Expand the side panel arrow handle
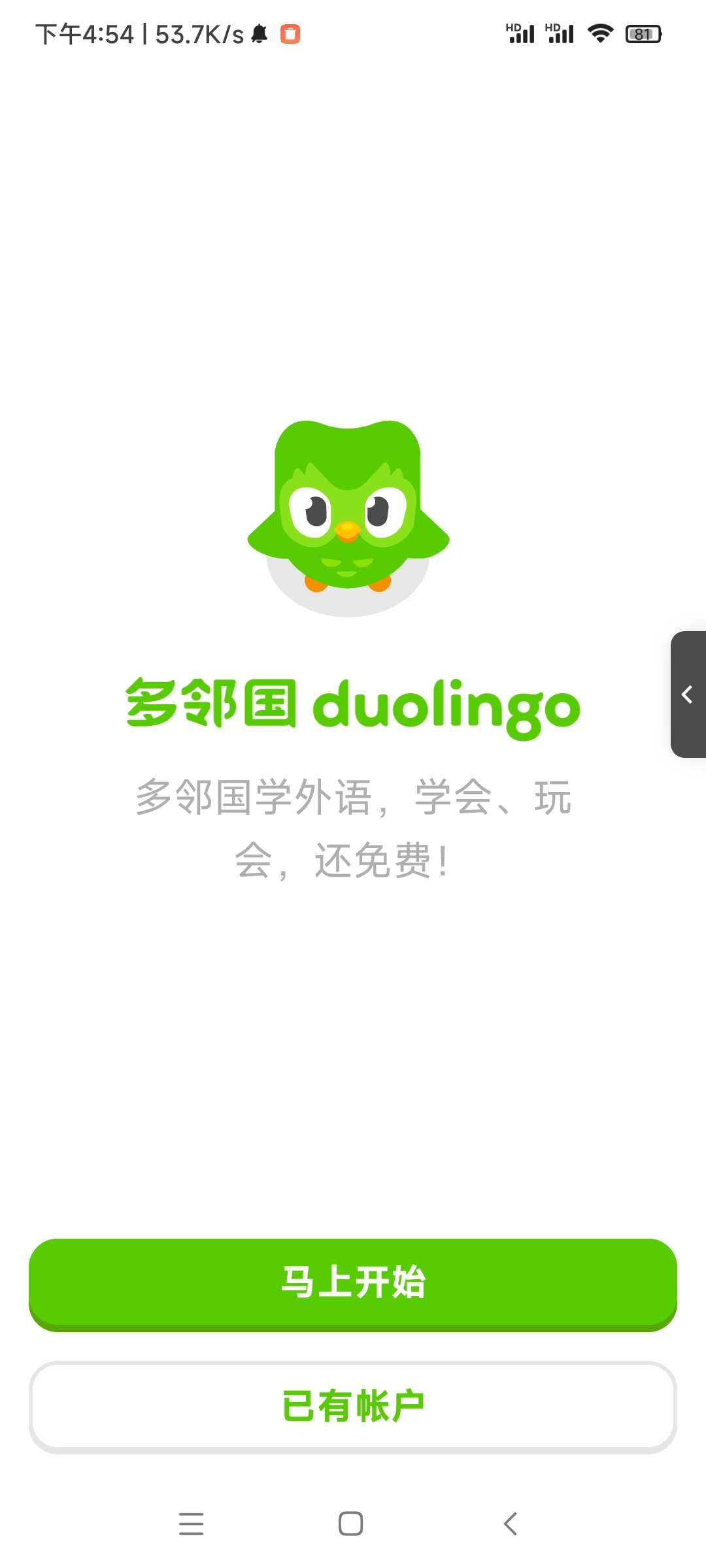The height and width of the screenshot is (1568, 706). tap(688, 694)
